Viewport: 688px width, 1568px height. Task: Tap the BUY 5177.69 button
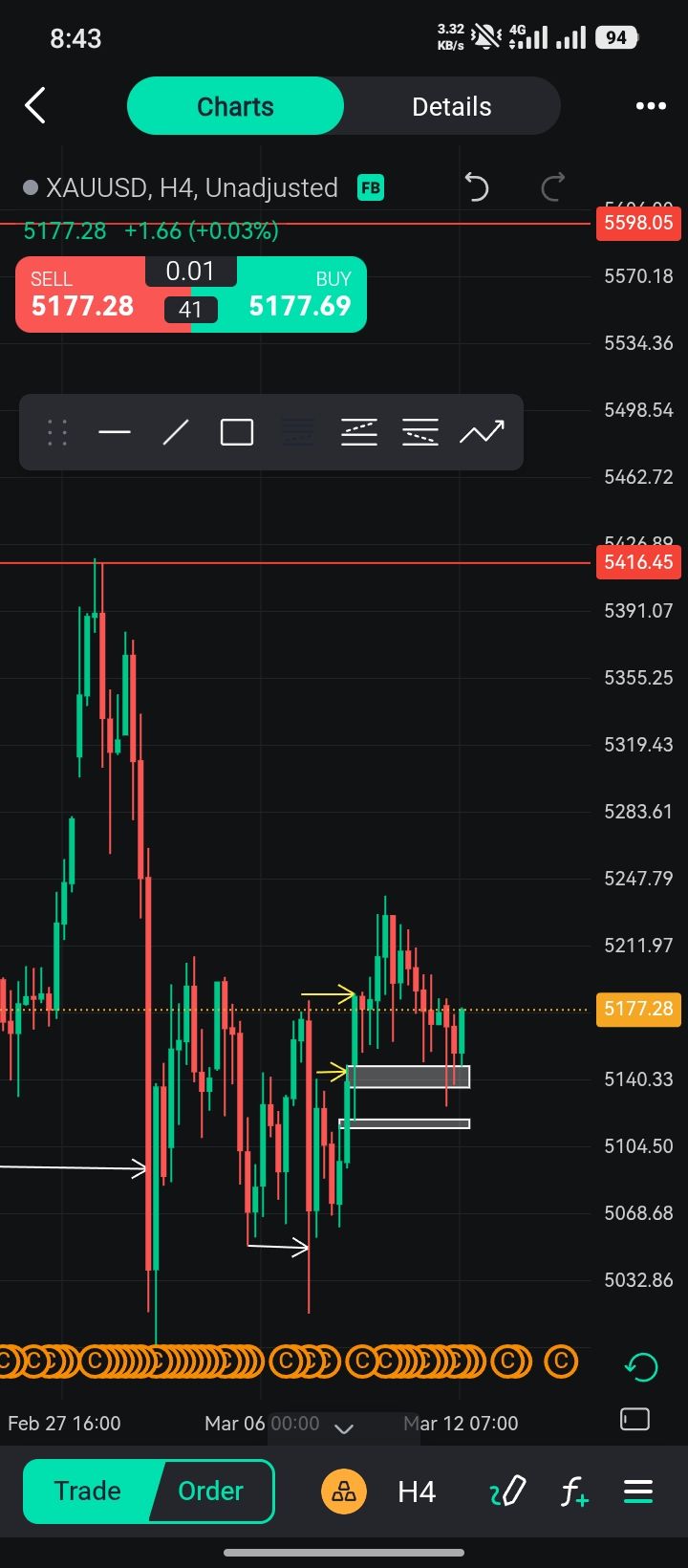coord(298,295)
